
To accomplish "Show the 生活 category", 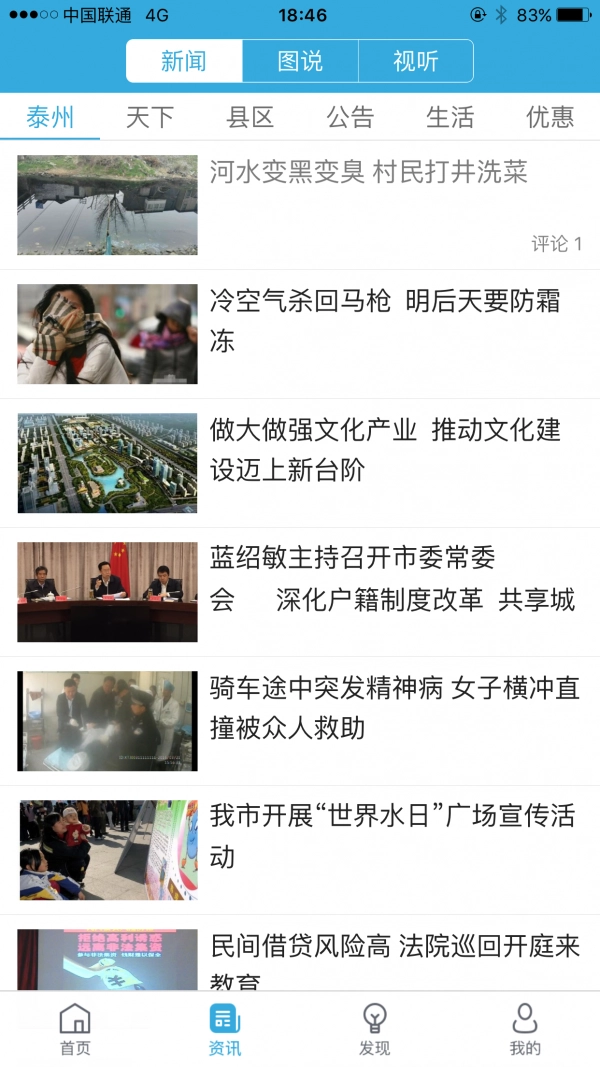I will [450, 117].
